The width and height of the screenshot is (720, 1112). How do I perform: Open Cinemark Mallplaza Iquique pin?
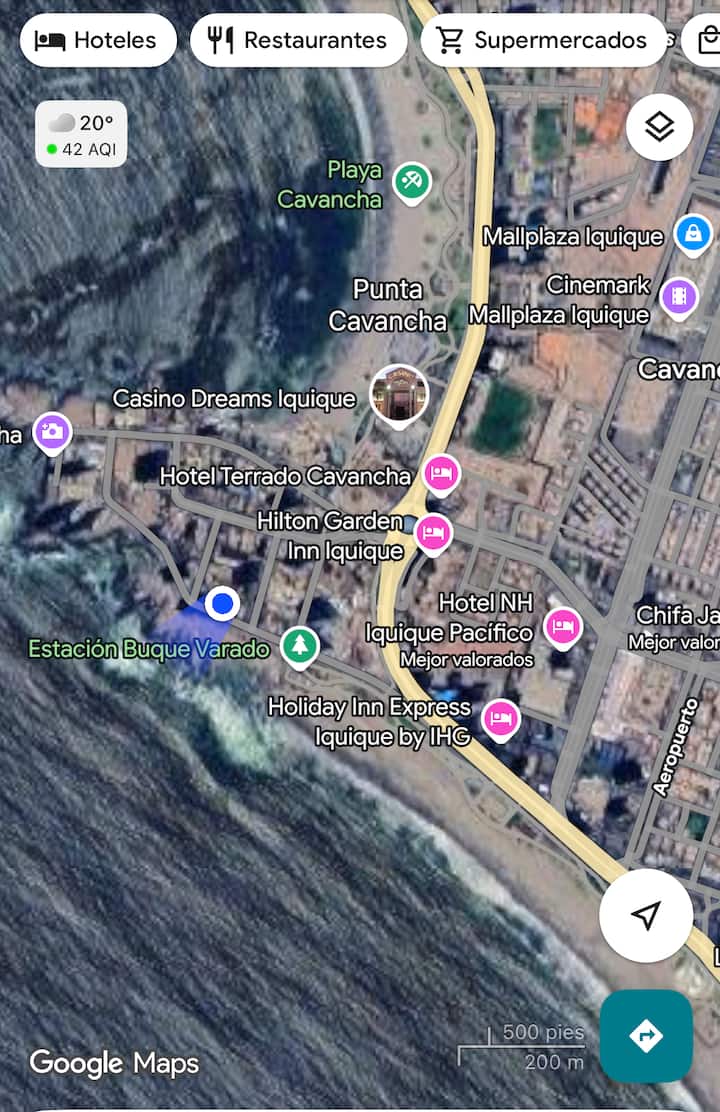(679, 296)
